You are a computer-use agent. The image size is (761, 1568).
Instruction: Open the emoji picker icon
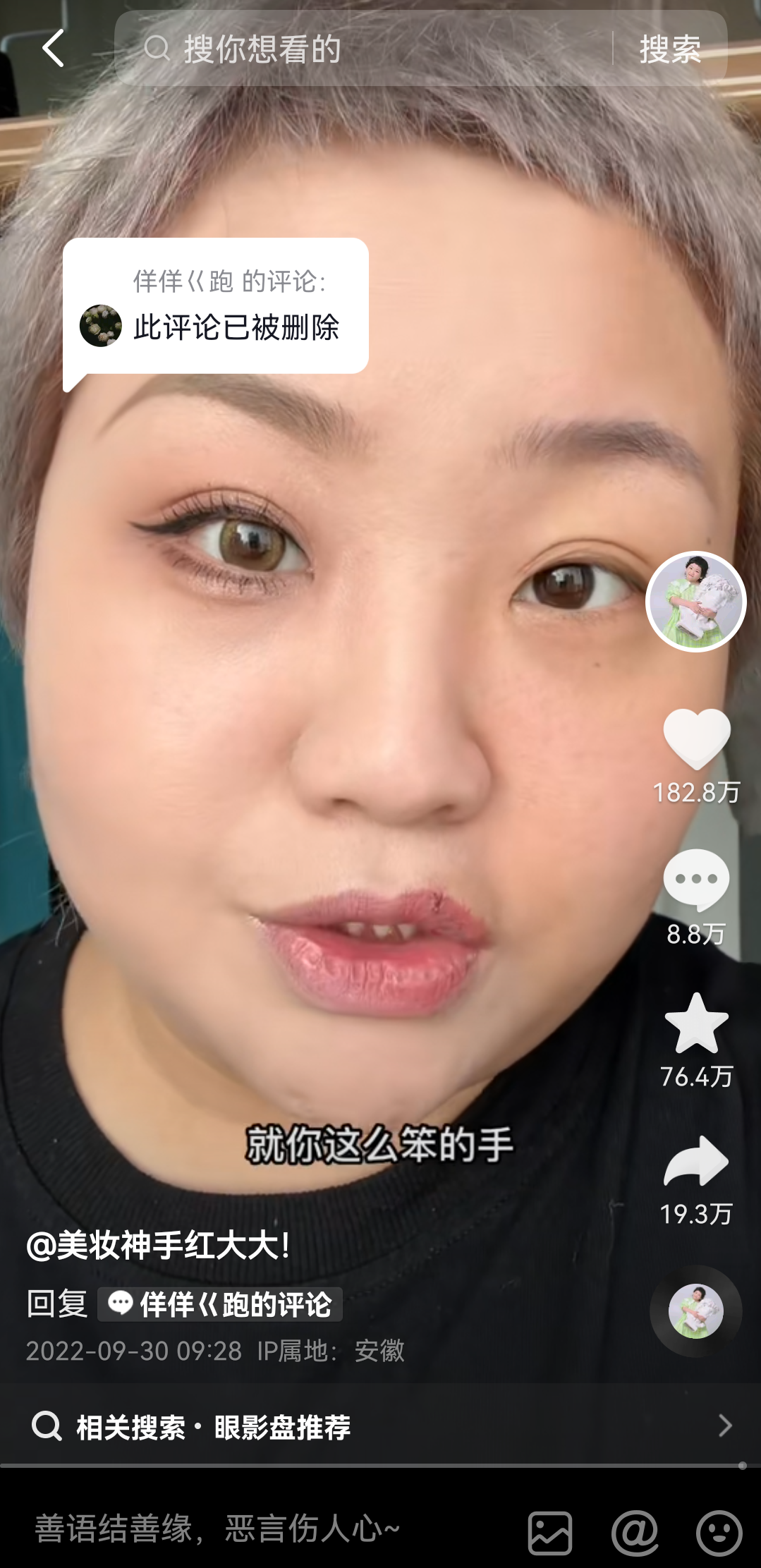coord(719,1533)
